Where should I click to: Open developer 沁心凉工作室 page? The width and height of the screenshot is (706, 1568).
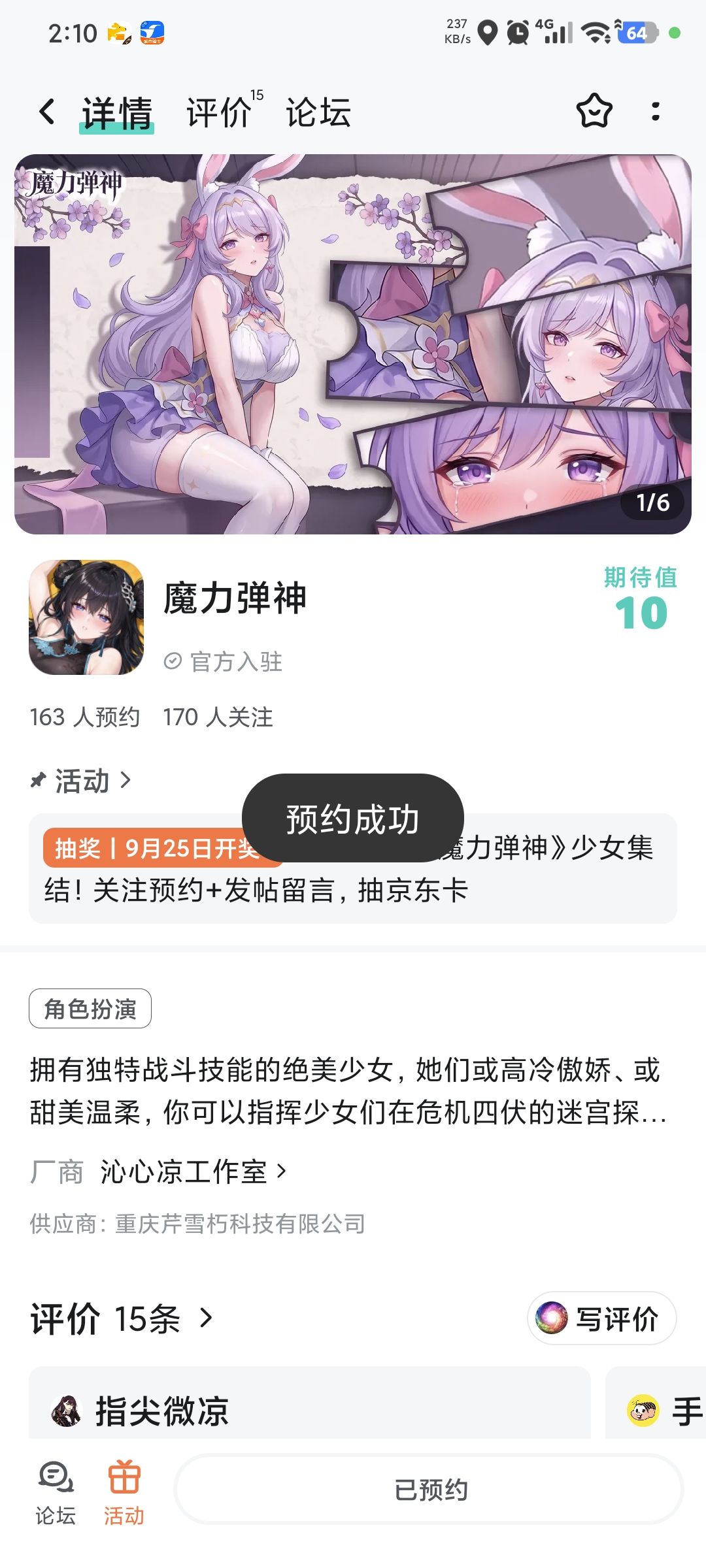click(x=193, y=1171)
